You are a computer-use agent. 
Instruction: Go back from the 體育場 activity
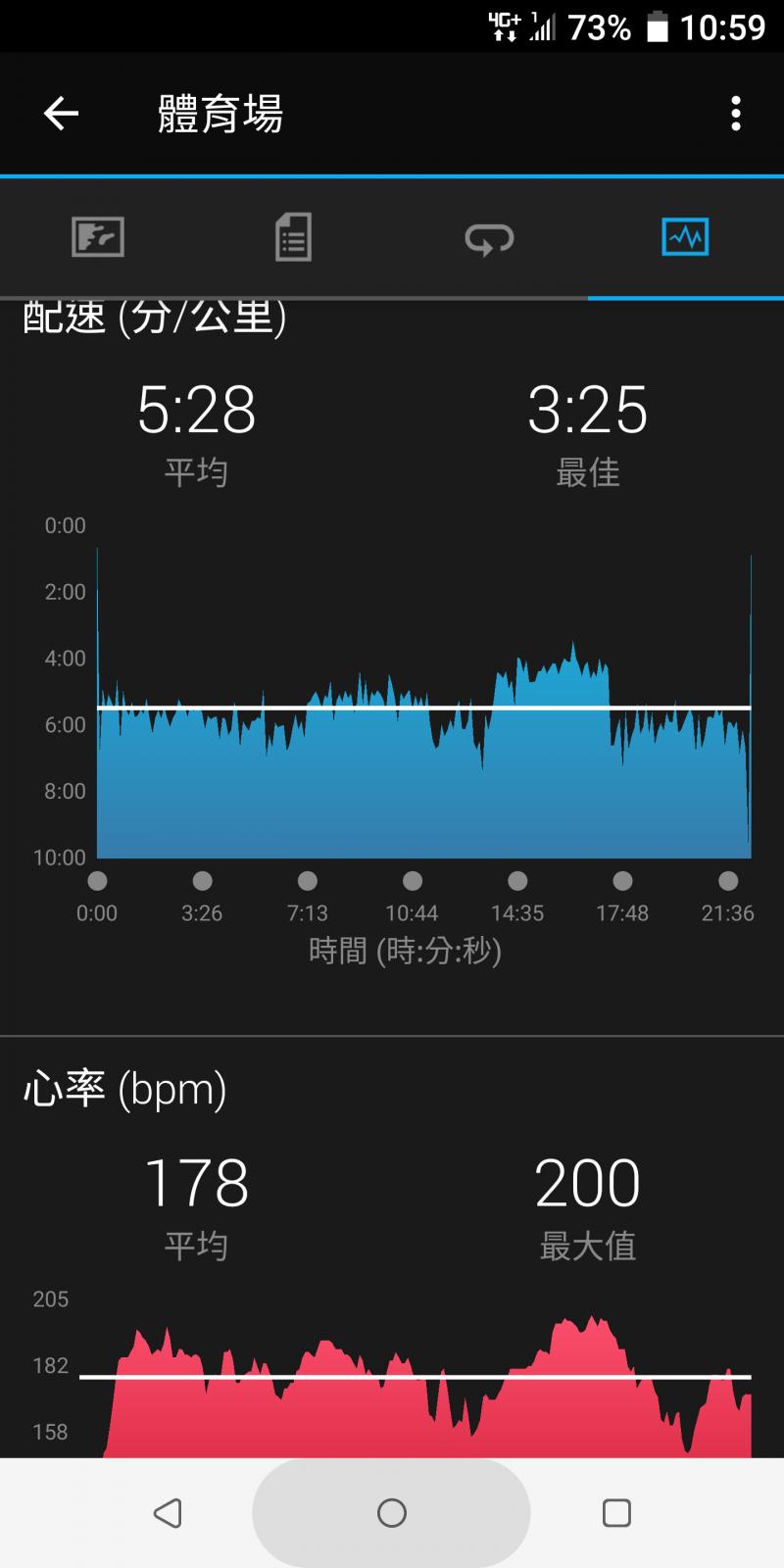pos(61,114)
